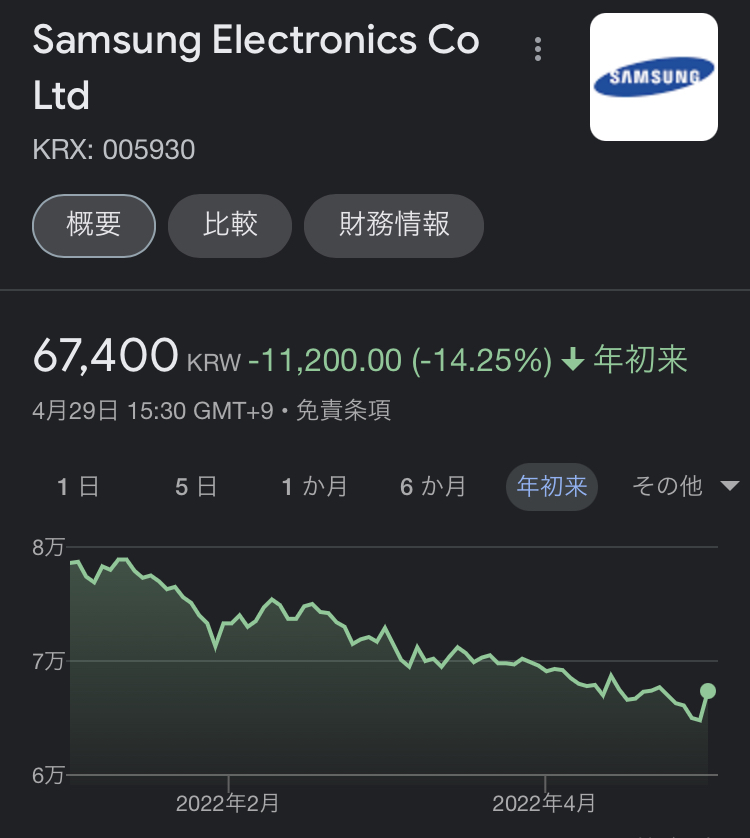Show the 1日 chart range

coord(78,487)
